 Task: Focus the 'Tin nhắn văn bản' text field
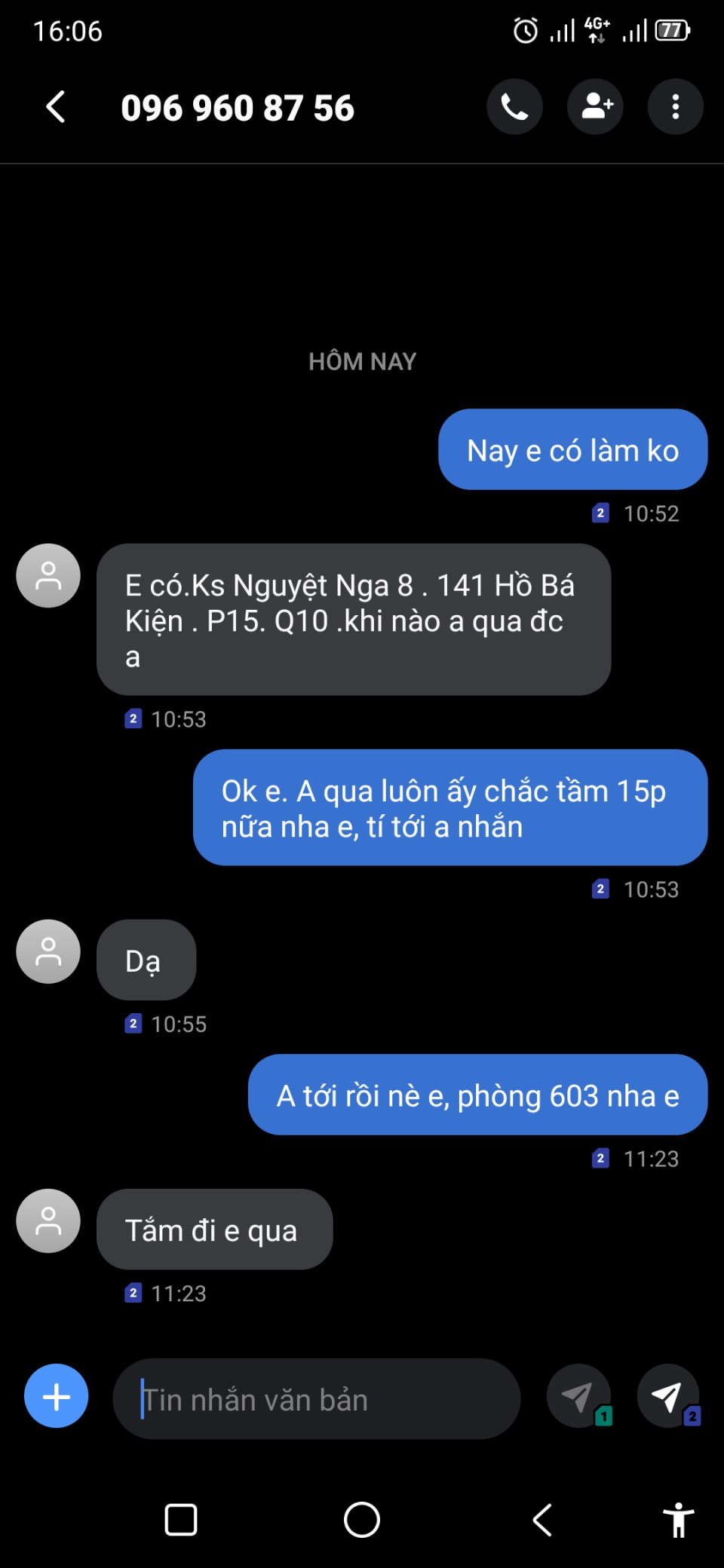click(x=317, y=1400)
